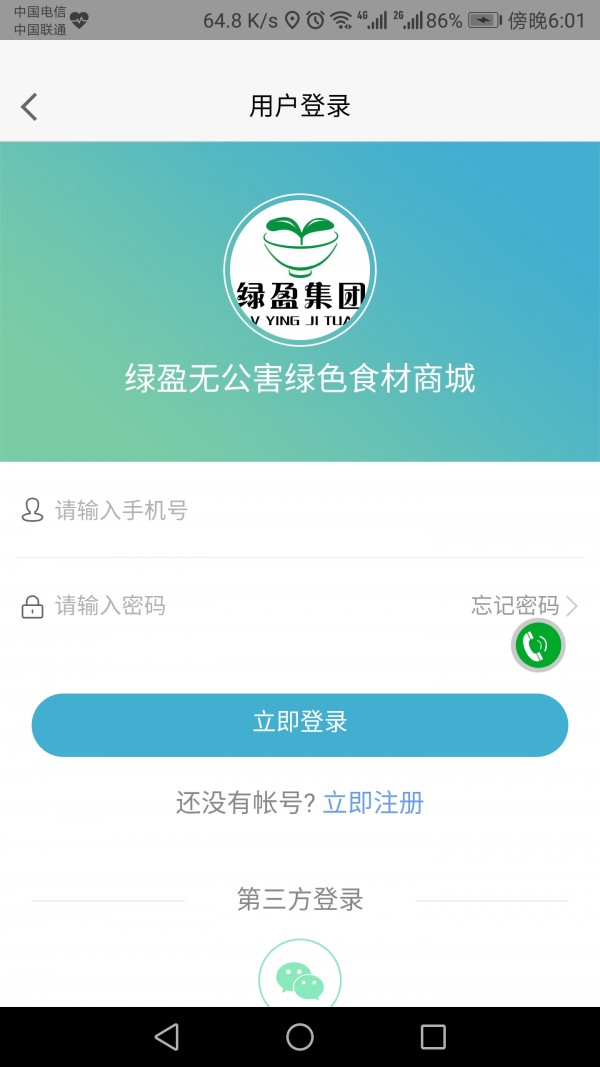
Task: Go back from the 用户登录 page
Action: click(x=29, y=106)
